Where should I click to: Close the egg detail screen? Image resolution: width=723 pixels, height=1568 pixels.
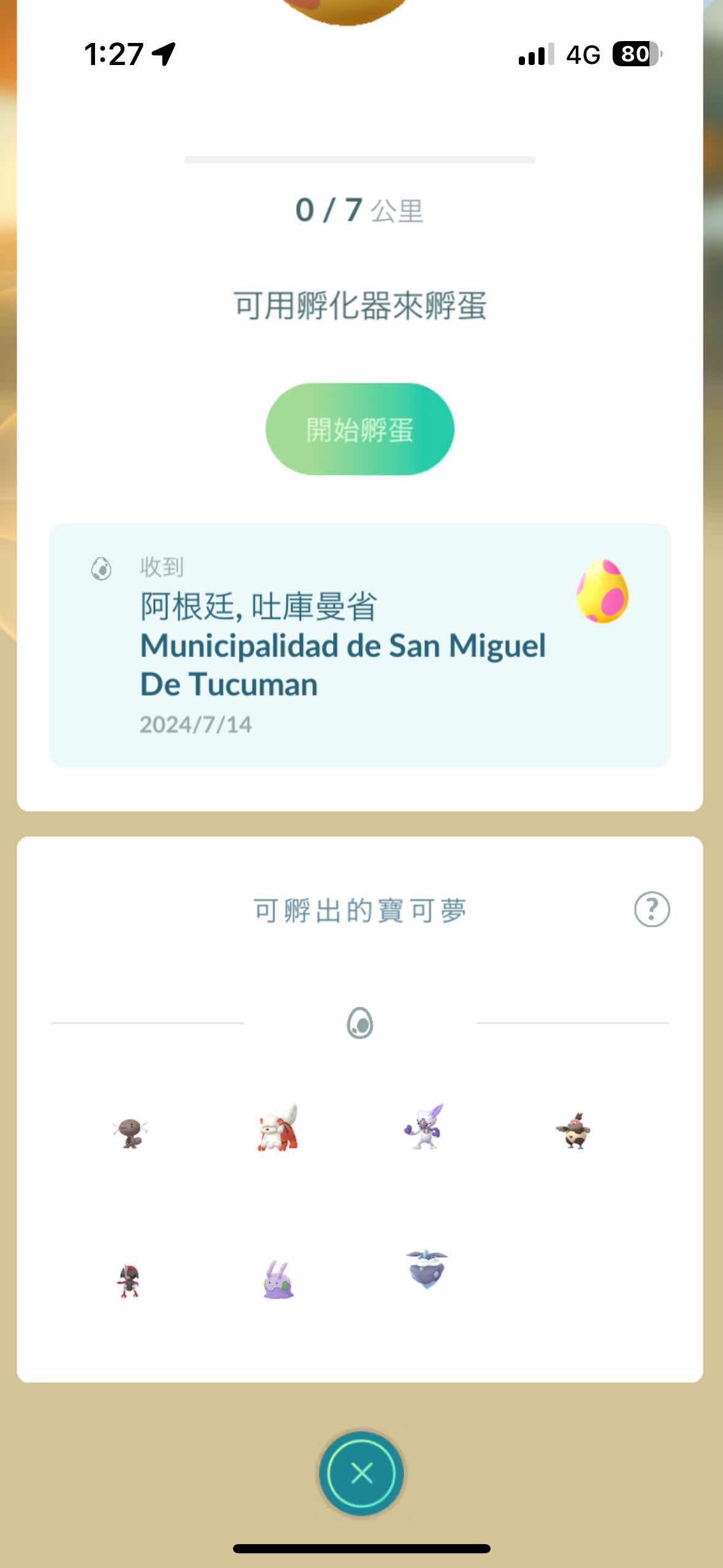pos(361,1473)
